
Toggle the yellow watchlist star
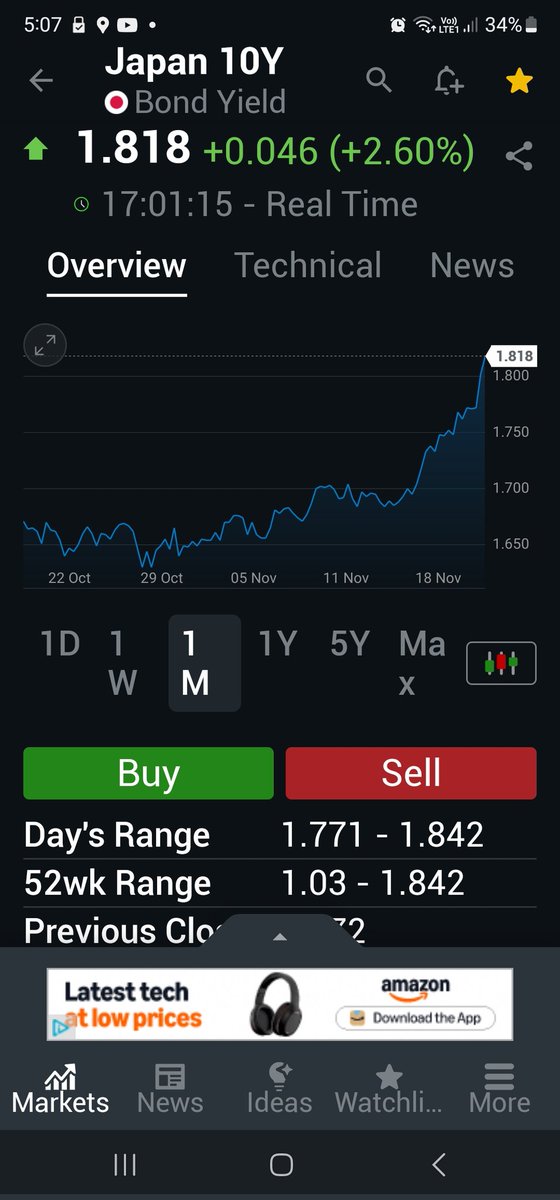coord(519,81)
